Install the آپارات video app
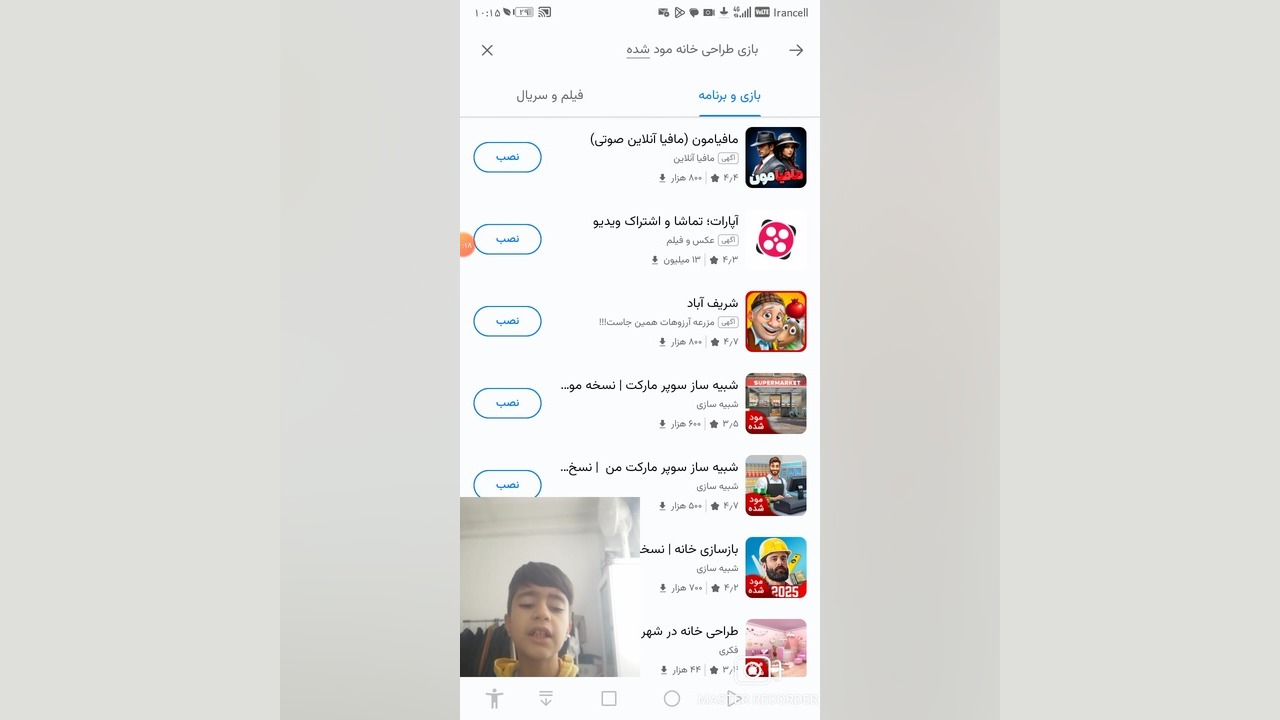The height and width of the screenshot is (720, 1280). [507, 239]
